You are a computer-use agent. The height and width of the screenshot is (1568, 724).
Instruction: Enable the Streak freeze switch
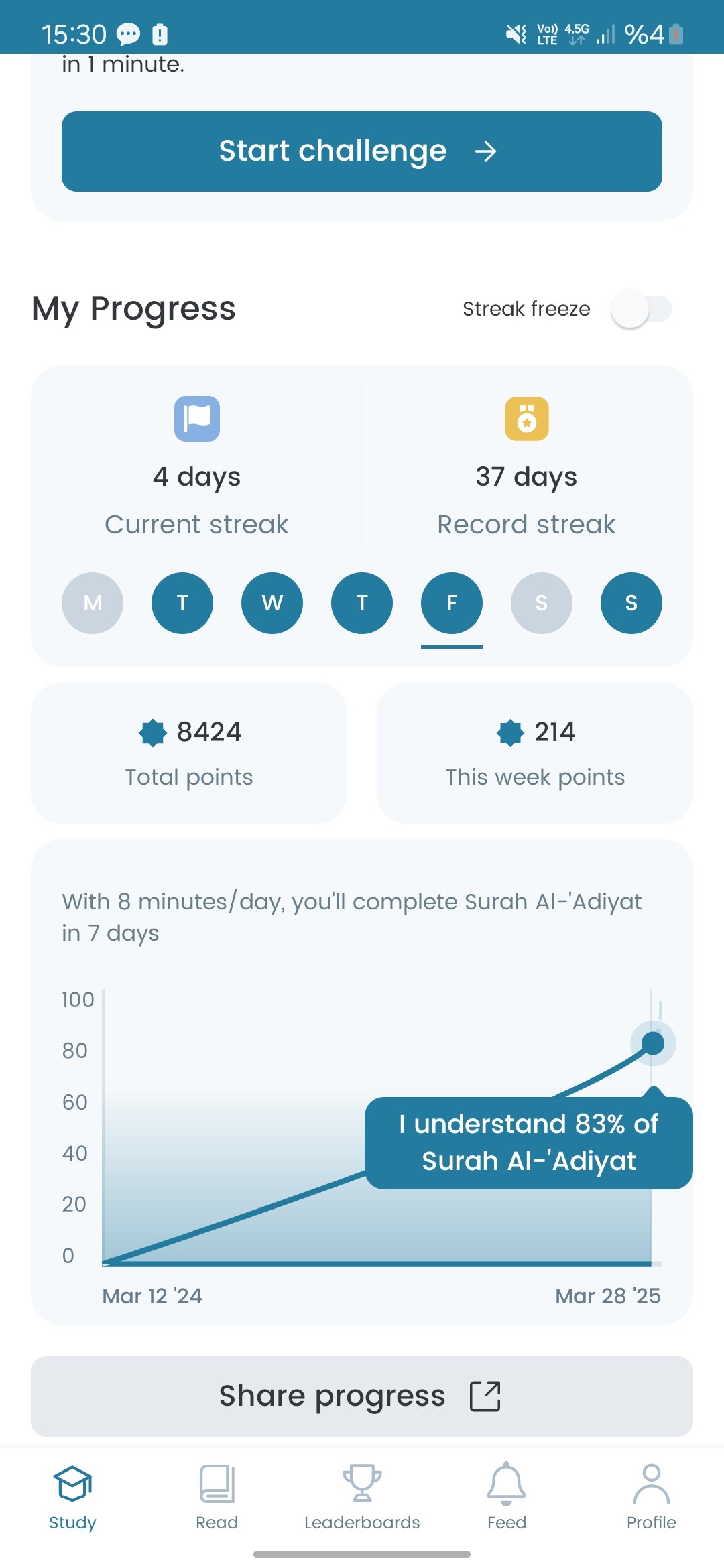(x=641, y=309)
